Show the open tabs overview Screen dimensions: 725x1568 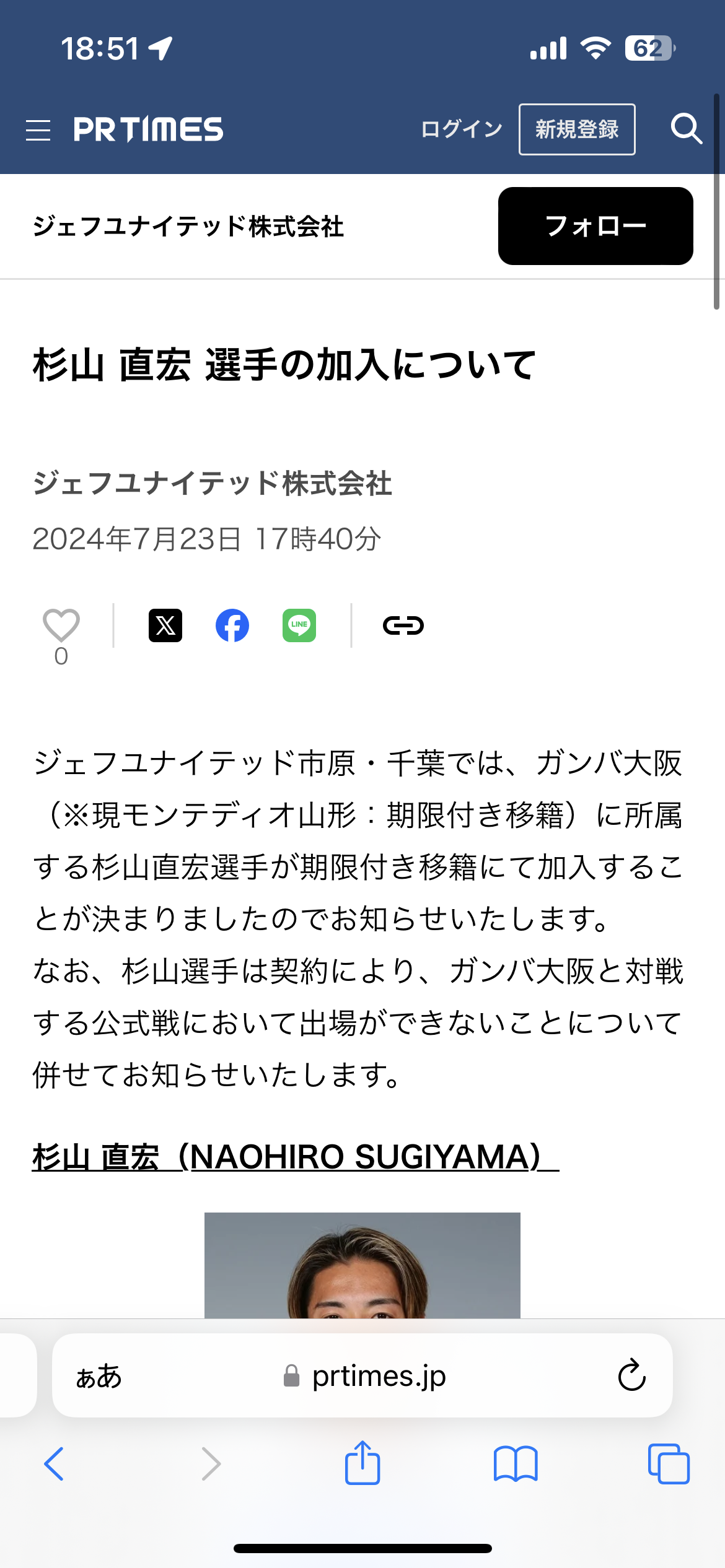click(x=669, y=1464)
